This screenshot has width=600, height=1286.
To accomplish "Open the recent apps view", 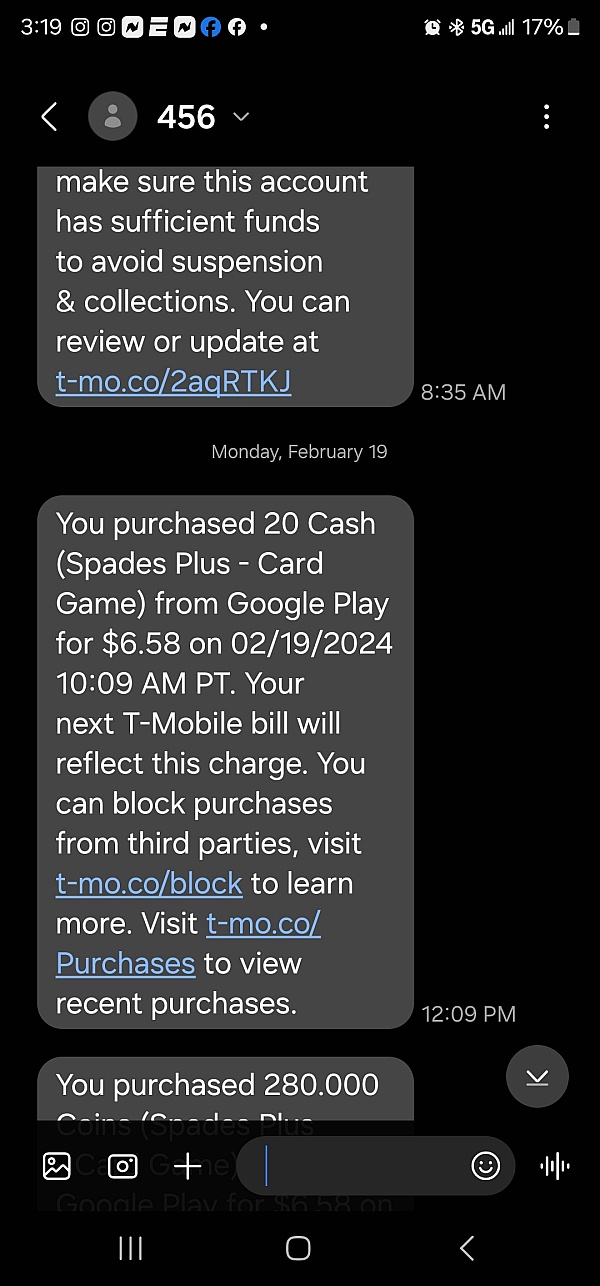I will tap(131, 1247).
